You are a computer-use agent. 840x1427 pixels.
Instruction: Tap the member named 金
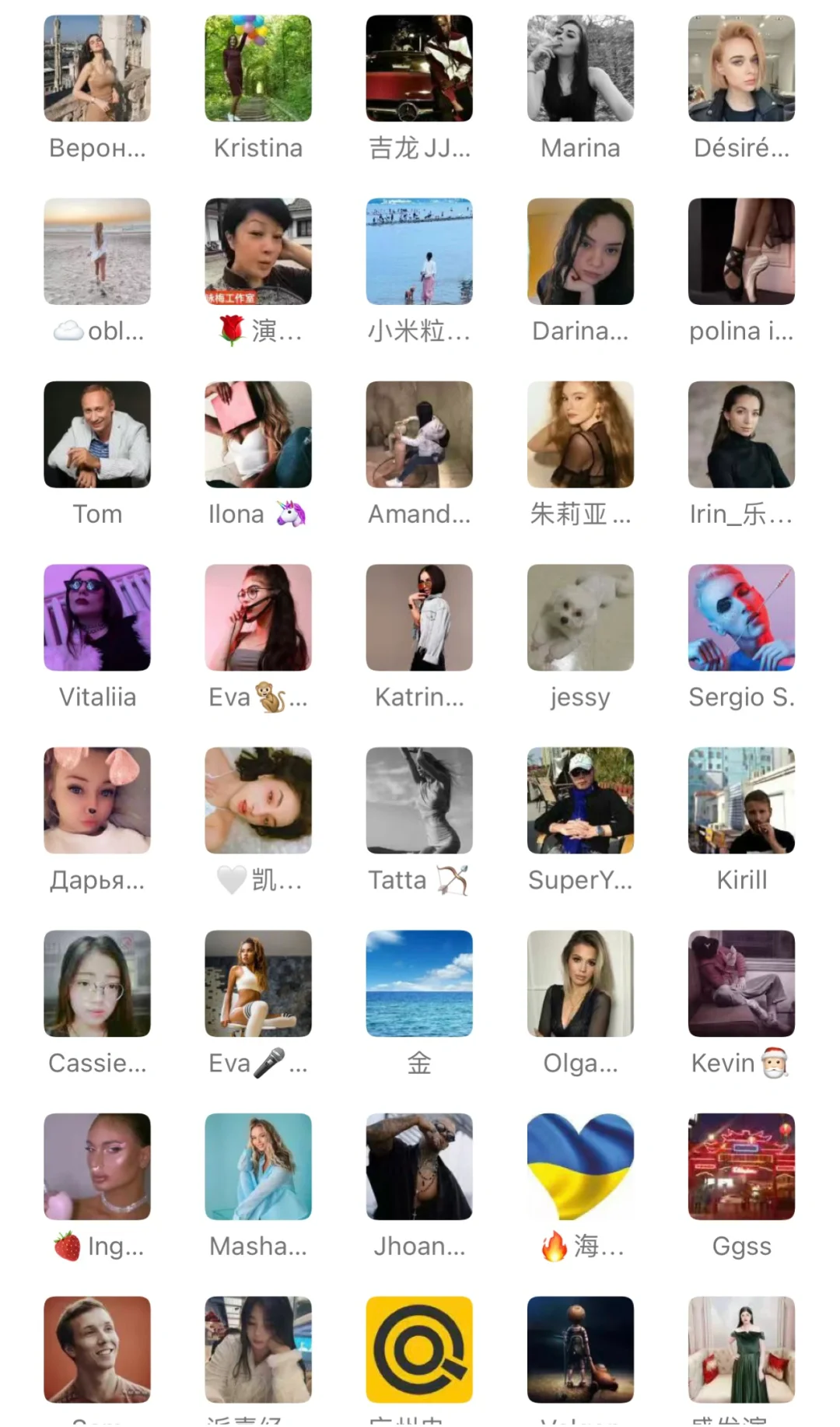click(x=419, y=983)
